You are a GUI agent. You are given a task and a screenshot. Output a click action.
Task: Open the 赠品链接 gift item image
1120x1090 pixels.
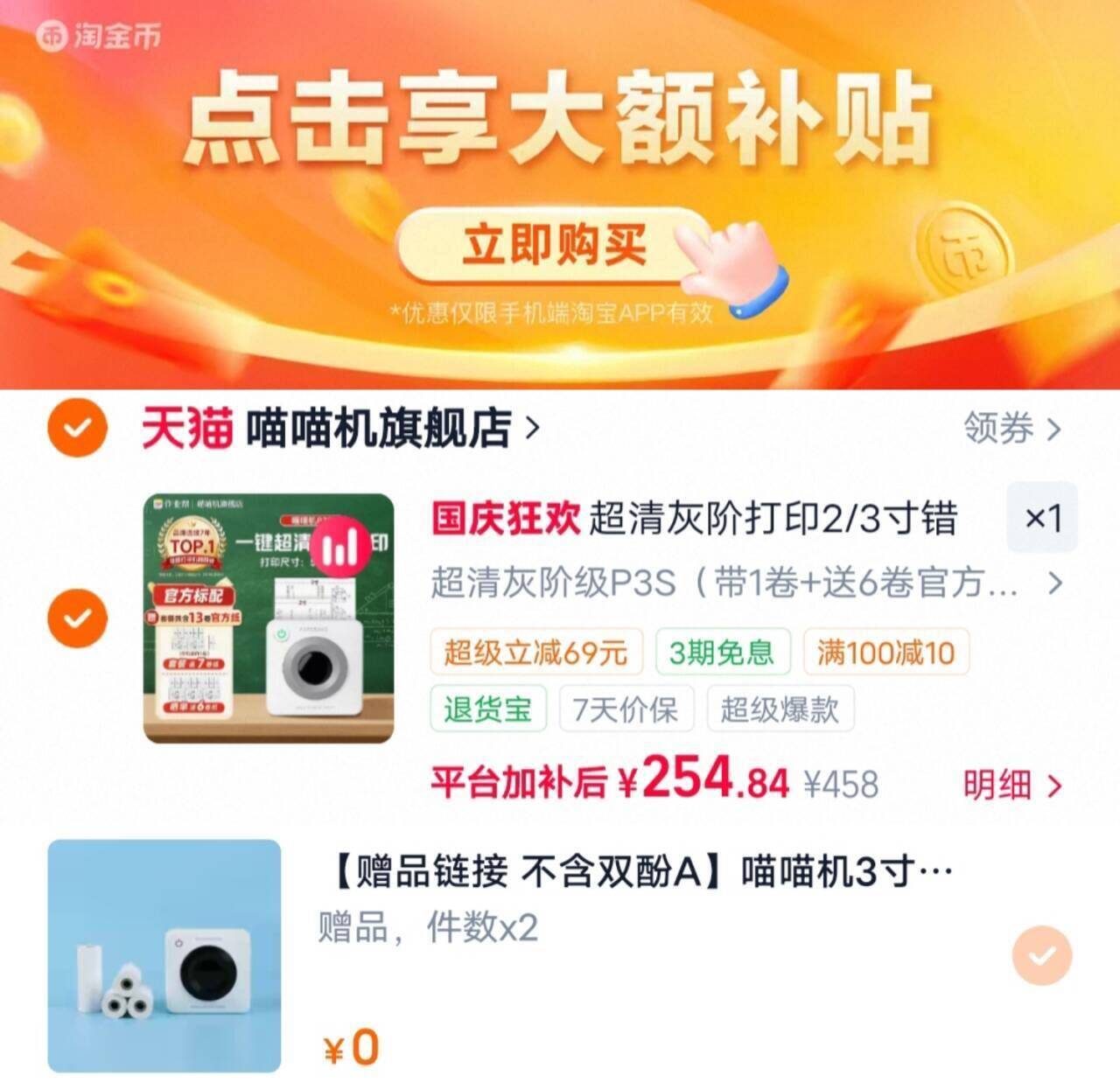coord(164,956)
